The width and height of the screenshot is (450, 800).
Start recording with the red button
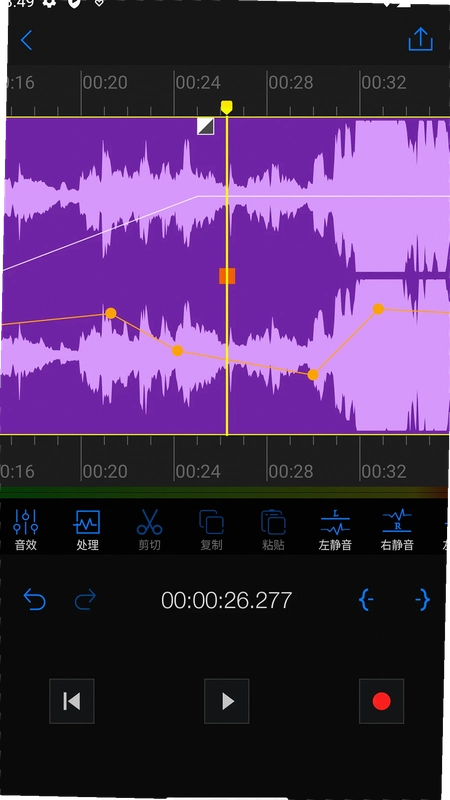[381, 701]
